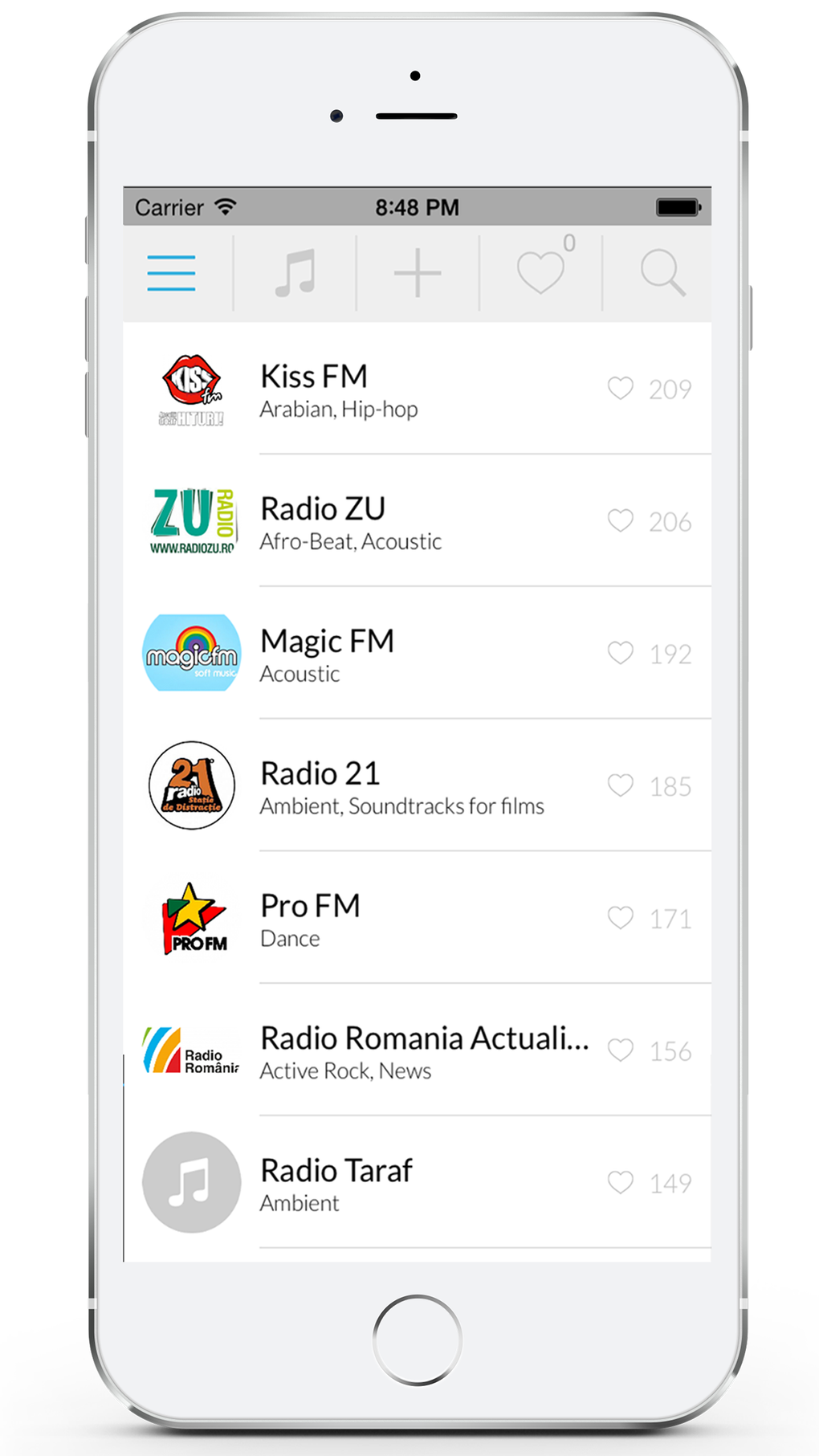Favorite Radio ZU using the heart
Image resolution: width=819 pixels, height=1456 pixels.
(x=620, y=521)
